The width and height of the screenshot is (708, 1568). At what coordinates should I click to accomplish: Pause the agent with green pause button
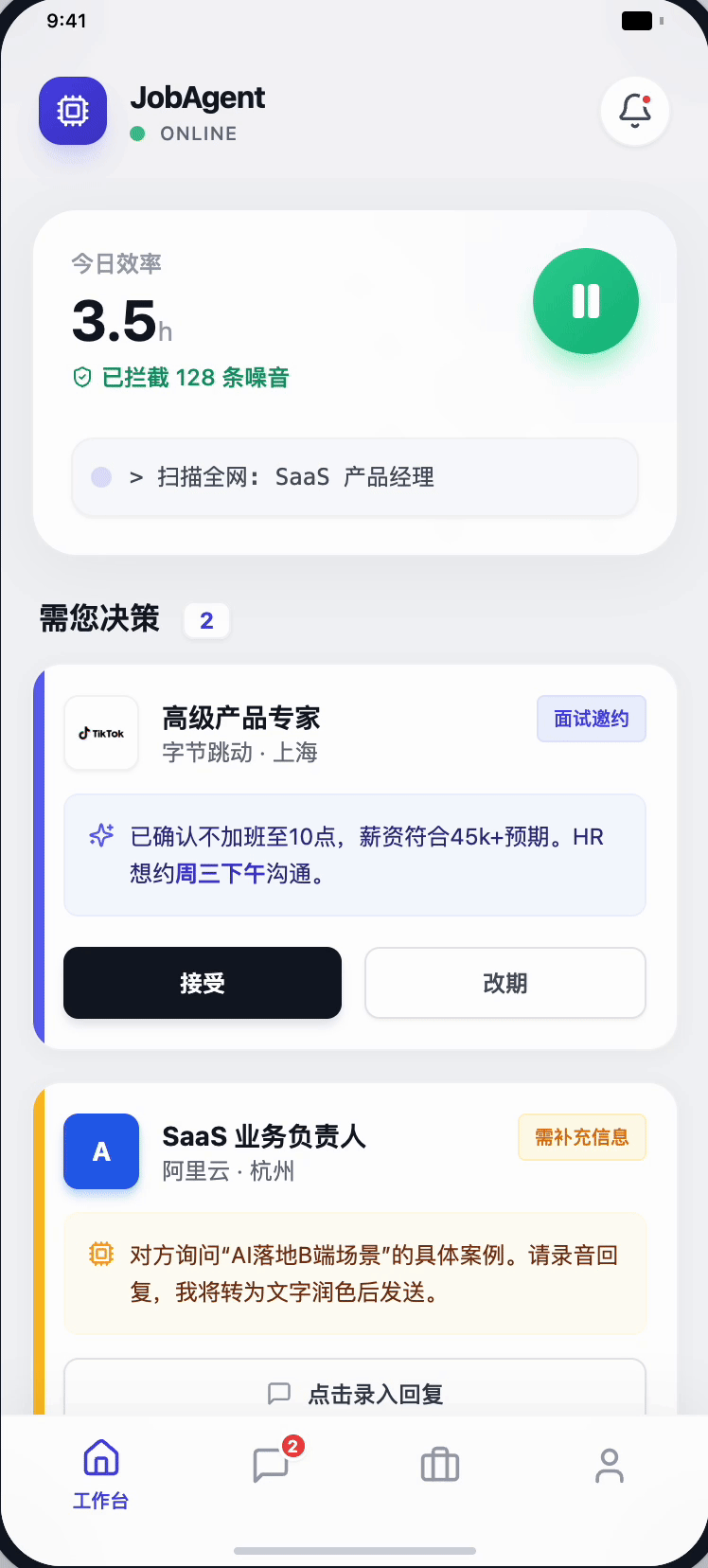[x=585, y=301]
